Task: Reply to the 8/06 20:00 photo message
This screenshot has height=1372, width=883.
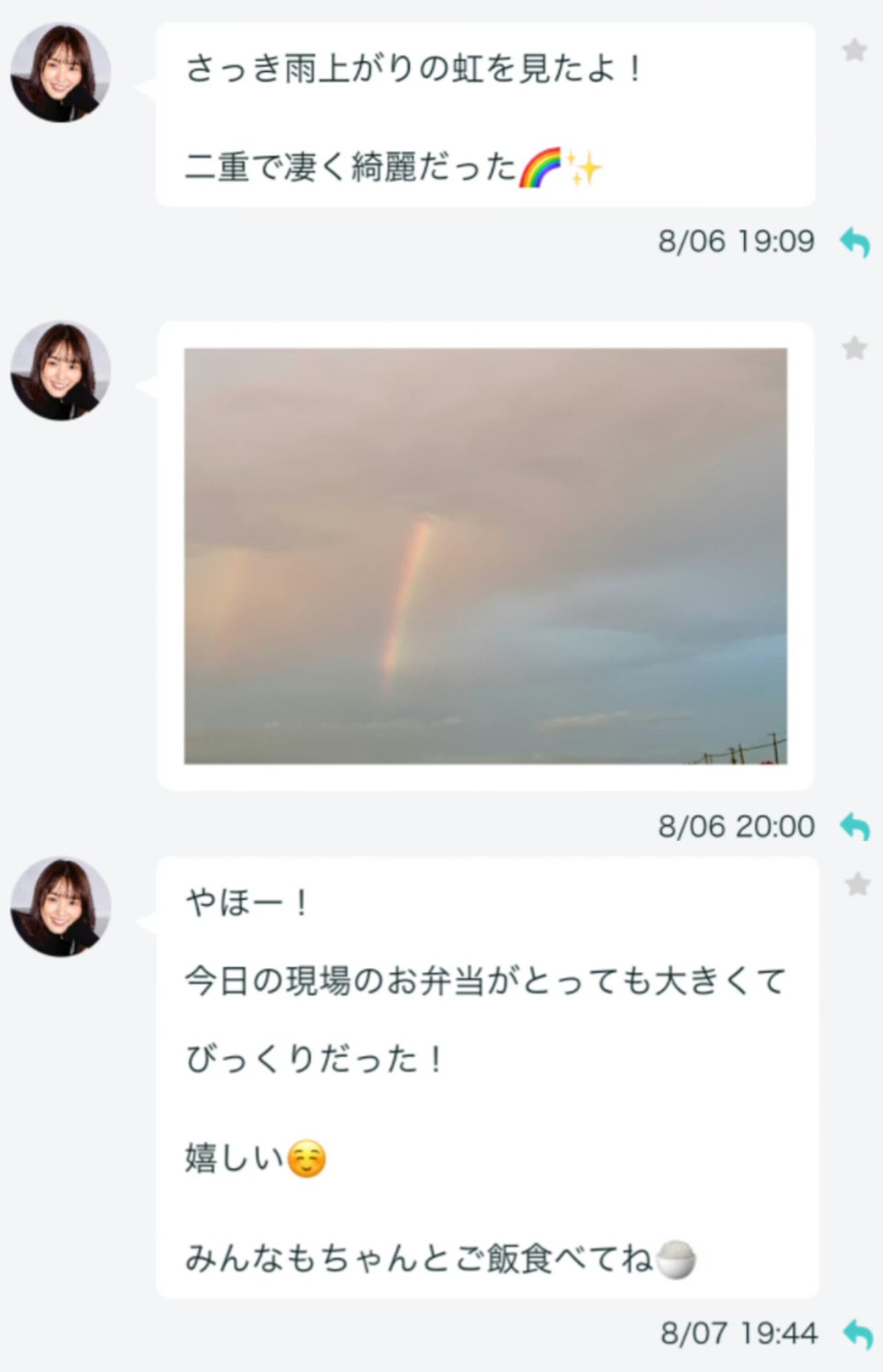Action: click(x=855, y=827)
